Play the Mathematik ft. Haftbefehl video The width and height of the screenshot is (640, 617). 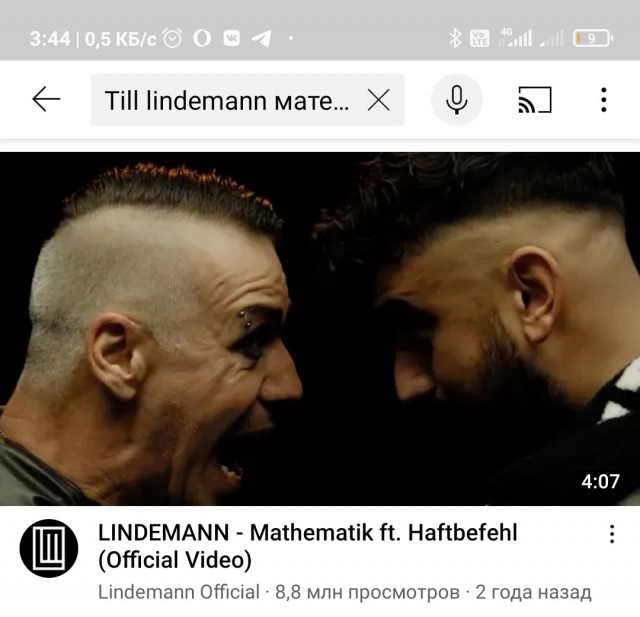(320, 328)
